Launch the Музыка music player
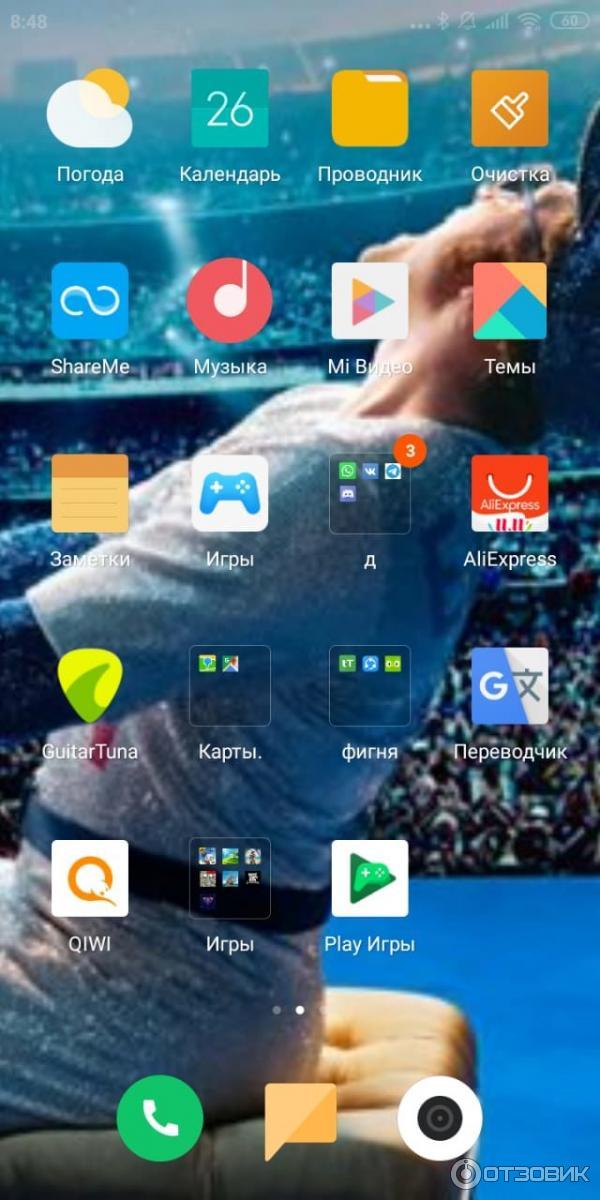 pos(230,301)
